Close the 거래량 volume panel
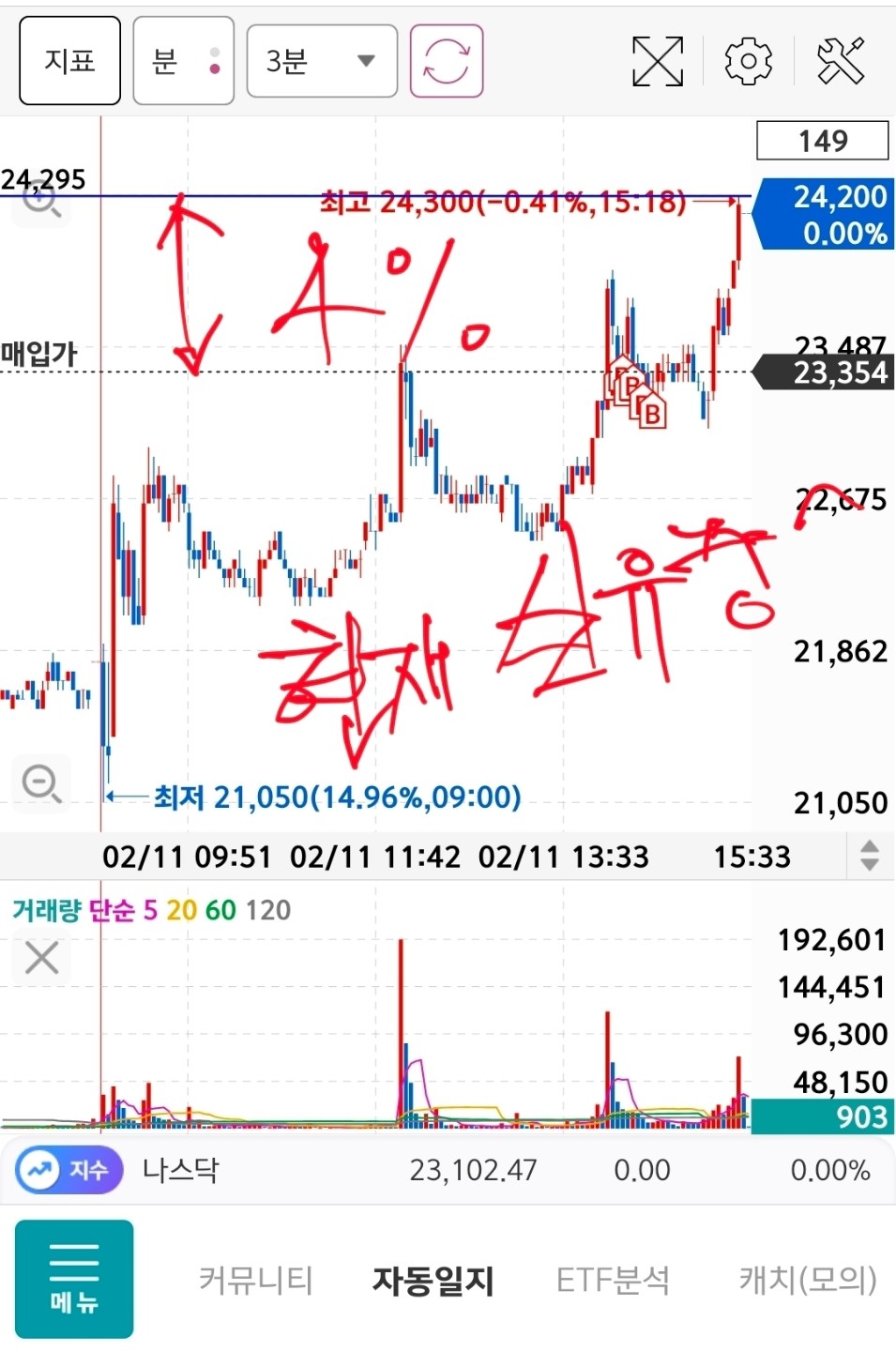This screenshot has width=896, height=1351. pos(41,958)
